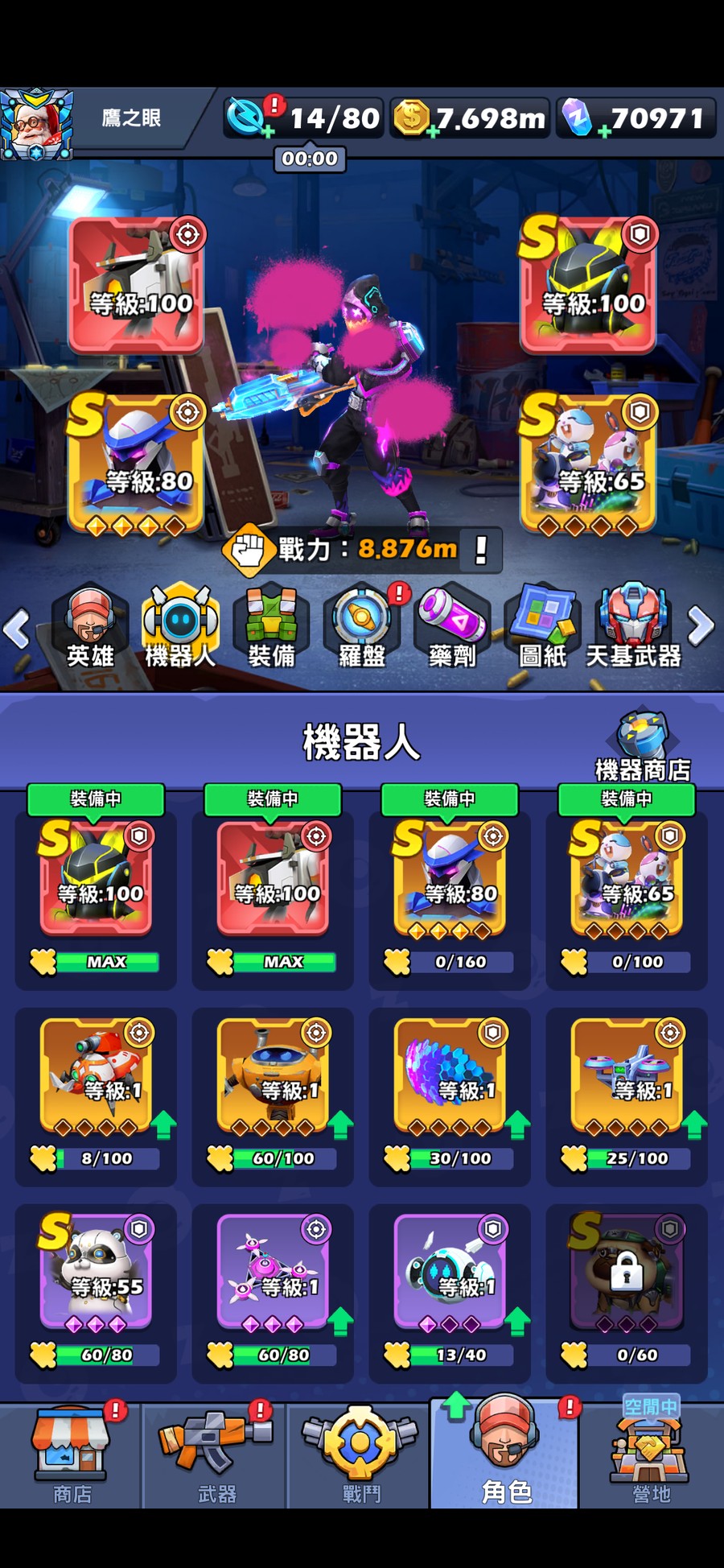Open the 鷹之眼 player profile avatar
The height and width of the screenshot is (1568, 724).
point(37,124)
